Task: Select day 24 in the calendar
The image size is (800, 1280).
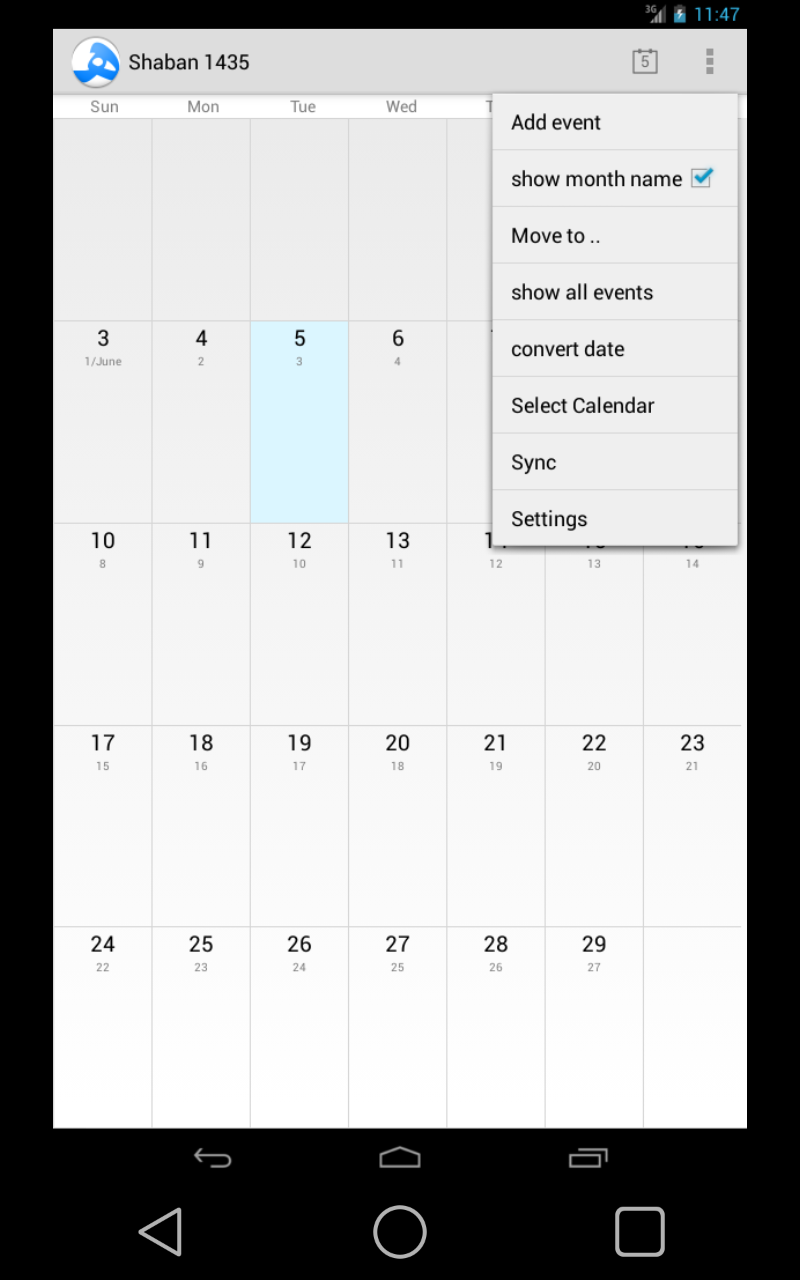Action: [x=102, y=1025]
